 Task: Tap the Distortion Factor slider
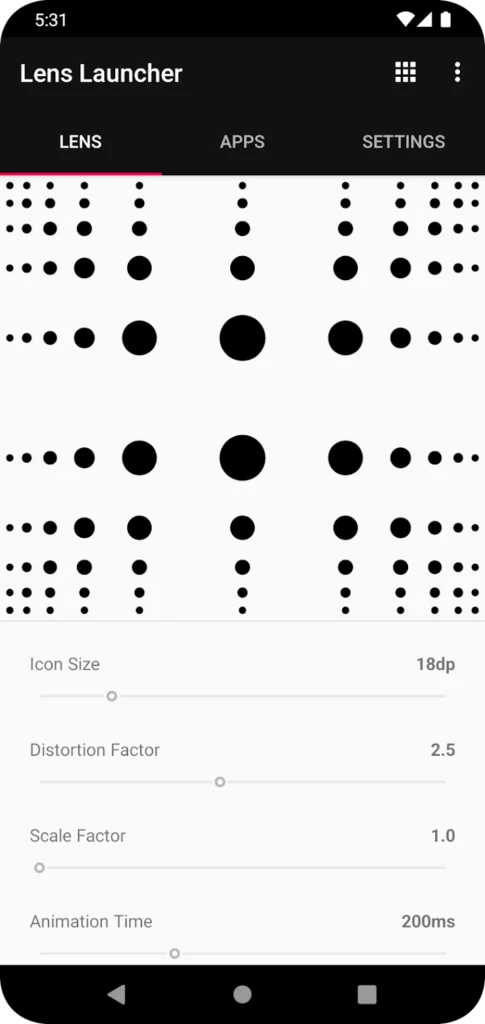coord(242,782)
